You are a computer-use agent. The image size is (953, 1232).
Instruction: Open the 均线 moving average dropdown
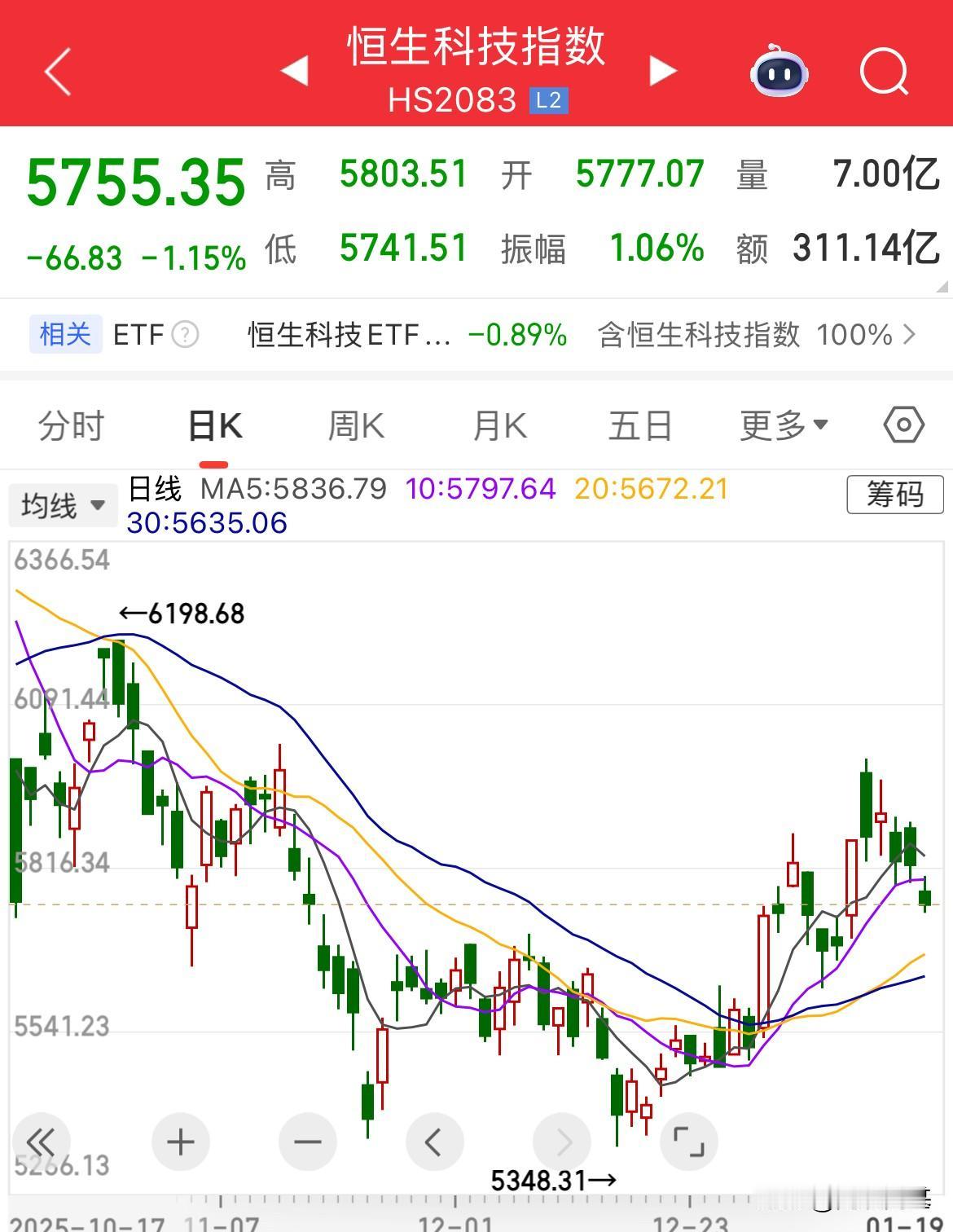click(x=63, y=504)
